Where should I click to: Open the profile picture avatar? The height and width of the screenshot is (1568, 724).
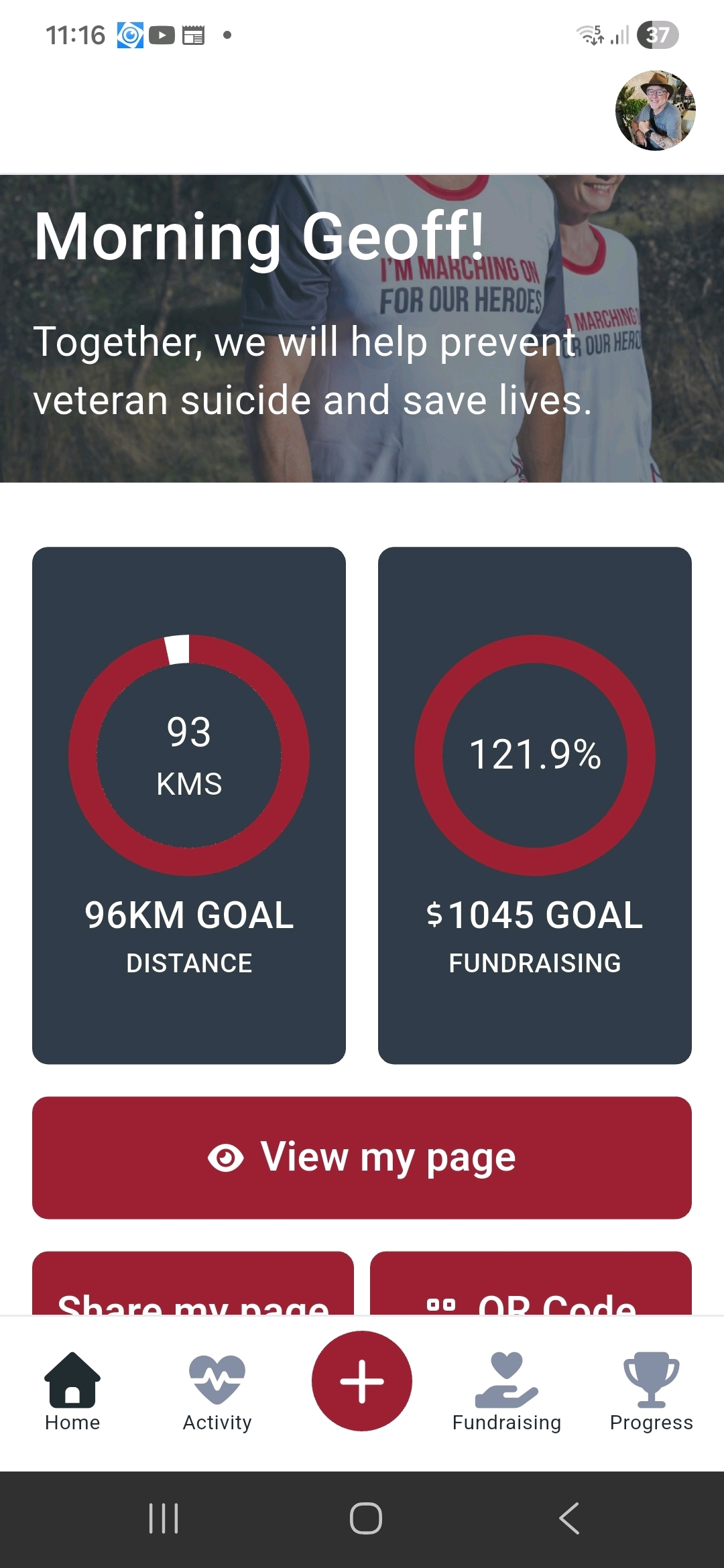click(x=655, y=111)
